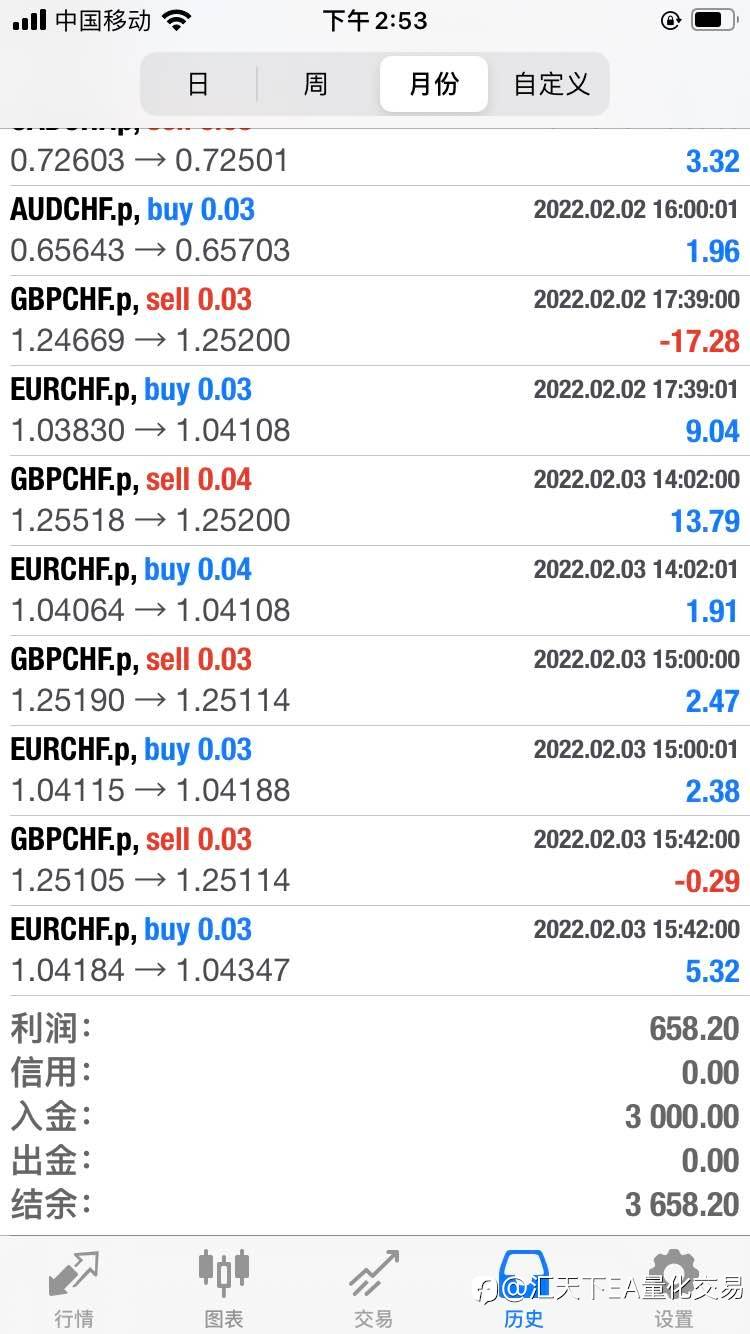This screenshot has height=1334, width=750.
Task: Choose the 月份 period filter
Action: 433,84
